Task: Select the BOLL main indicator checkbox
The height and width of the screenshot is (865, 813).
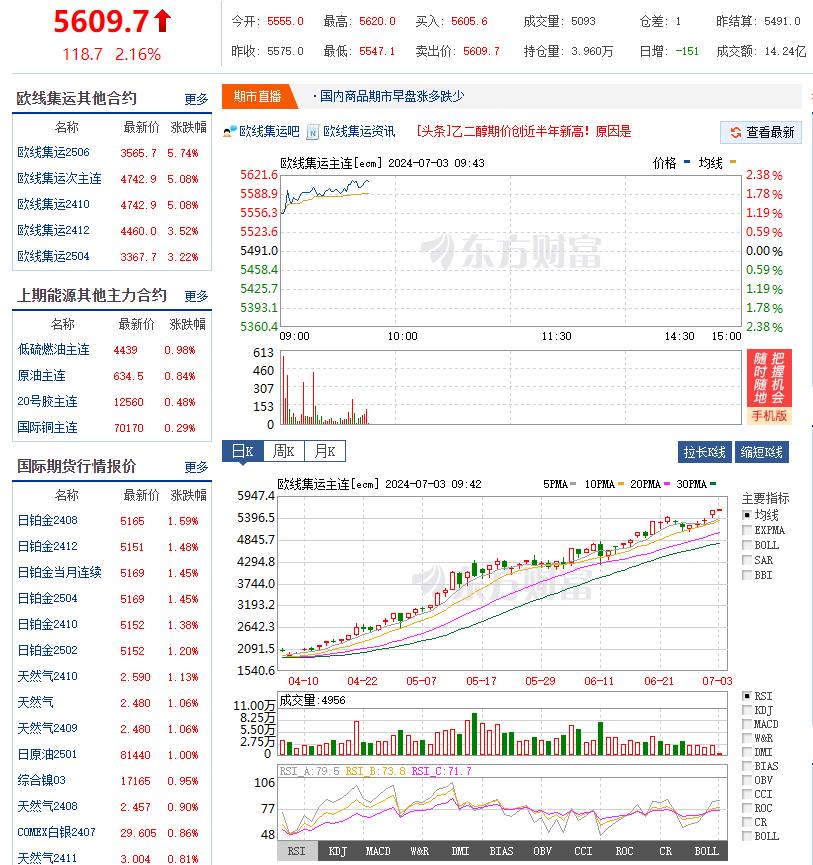Action: [x=747, y=545]
